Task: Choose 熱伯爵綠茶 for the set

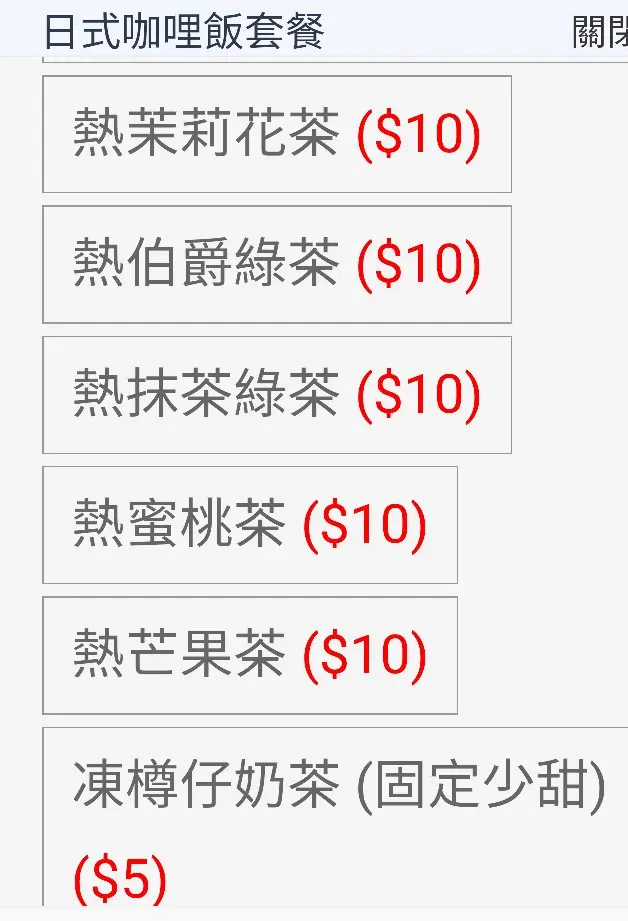Action: click(276, 264)
